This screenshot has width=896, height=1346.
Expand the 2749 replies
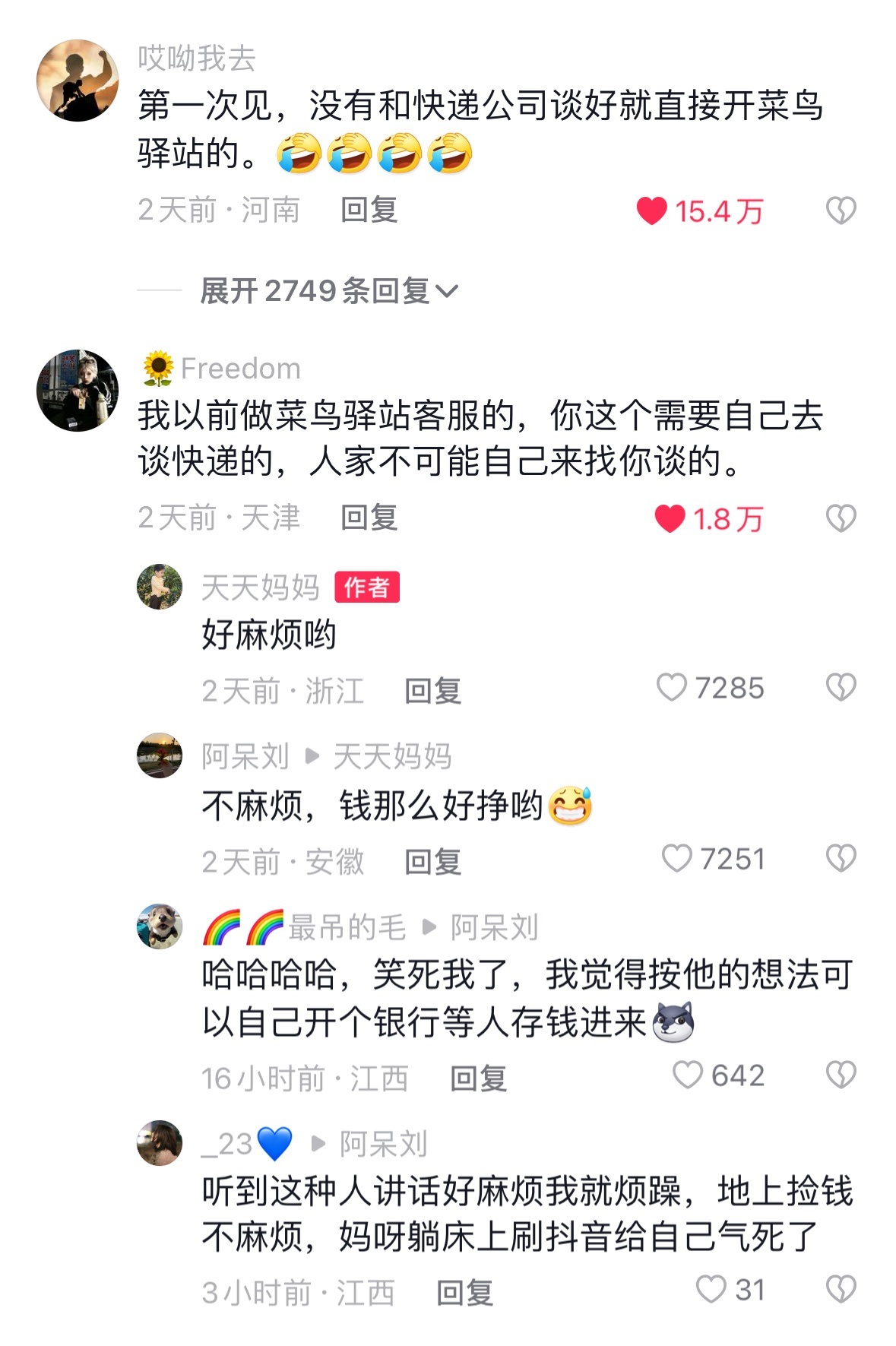coord(328,291)
